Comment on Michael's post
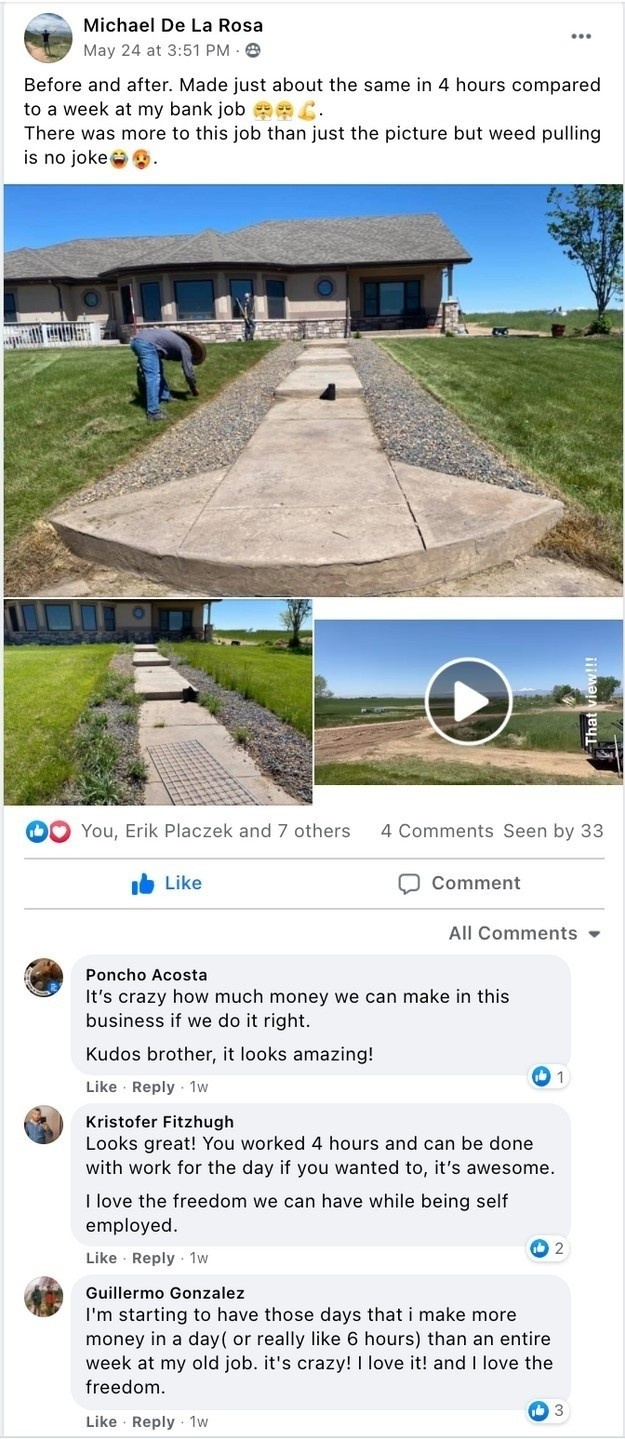625x1439 pixels. click(459, 883)
